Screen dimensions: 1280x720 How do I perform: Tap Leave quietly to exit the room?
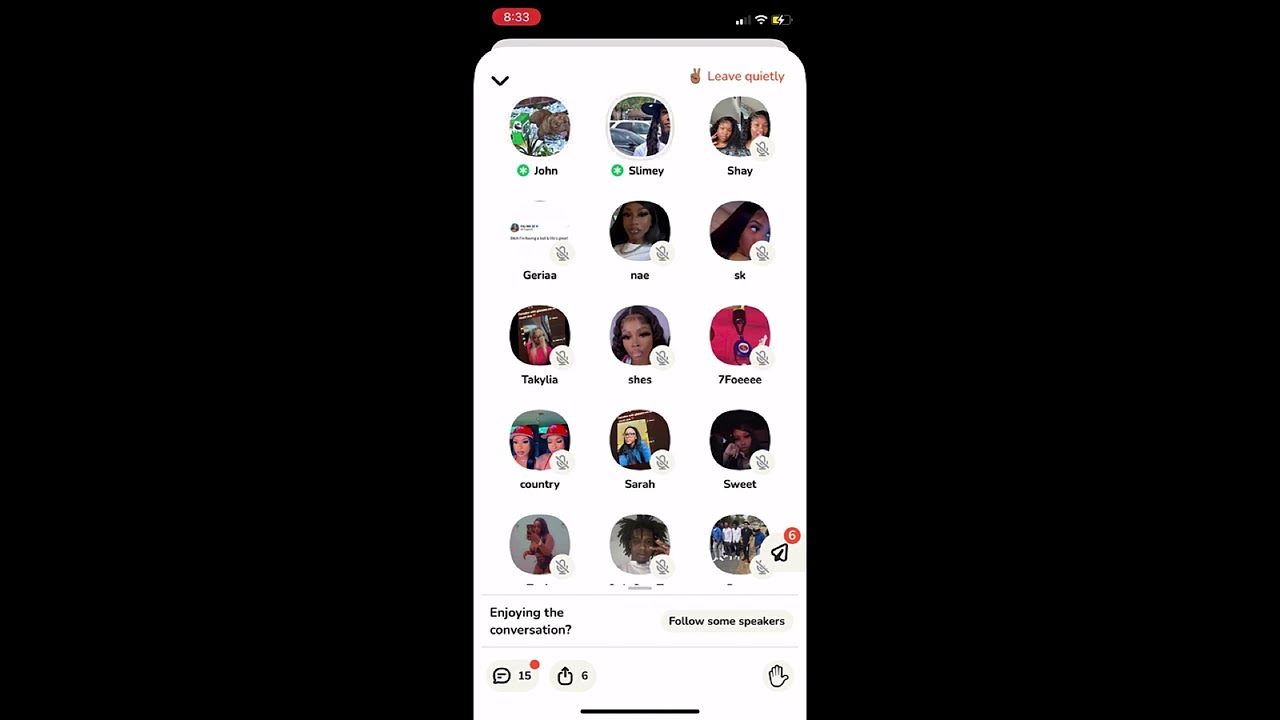click(737, 76)
